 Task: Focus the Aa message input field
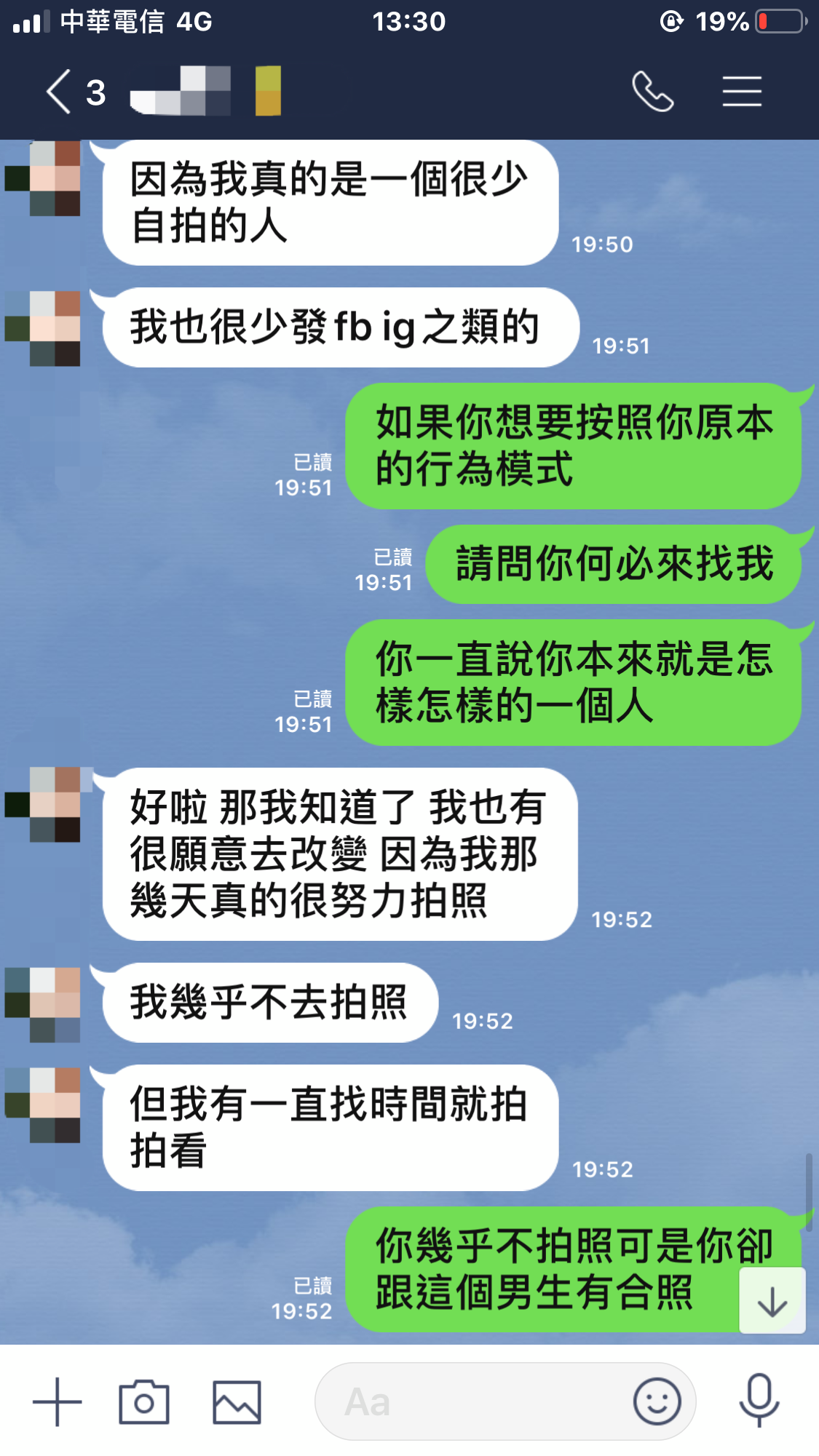[473, 1401]
